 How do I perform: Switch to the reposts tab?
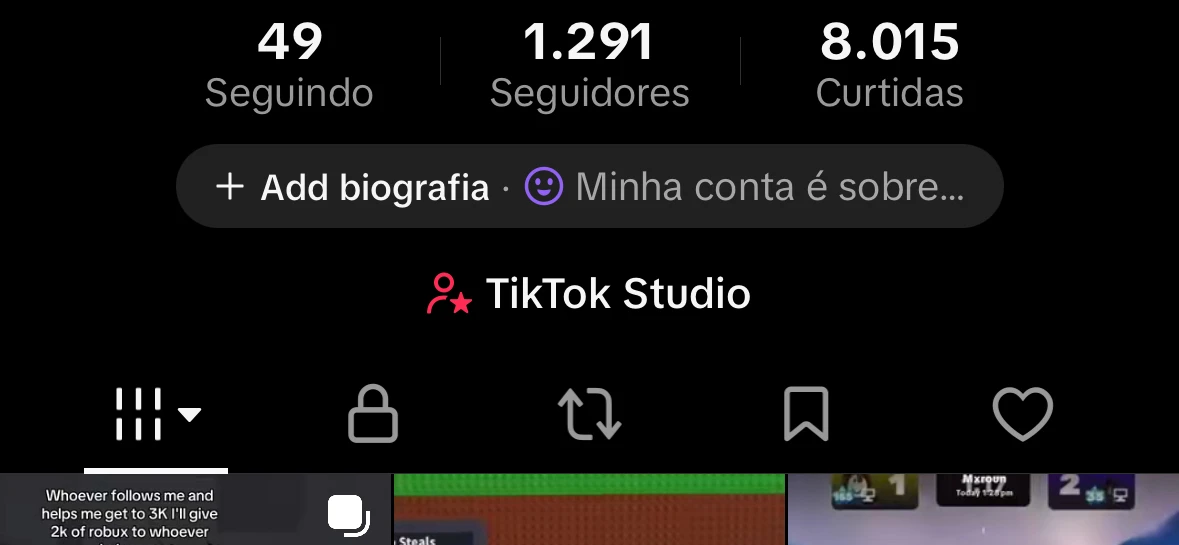(x=589, y=414)
